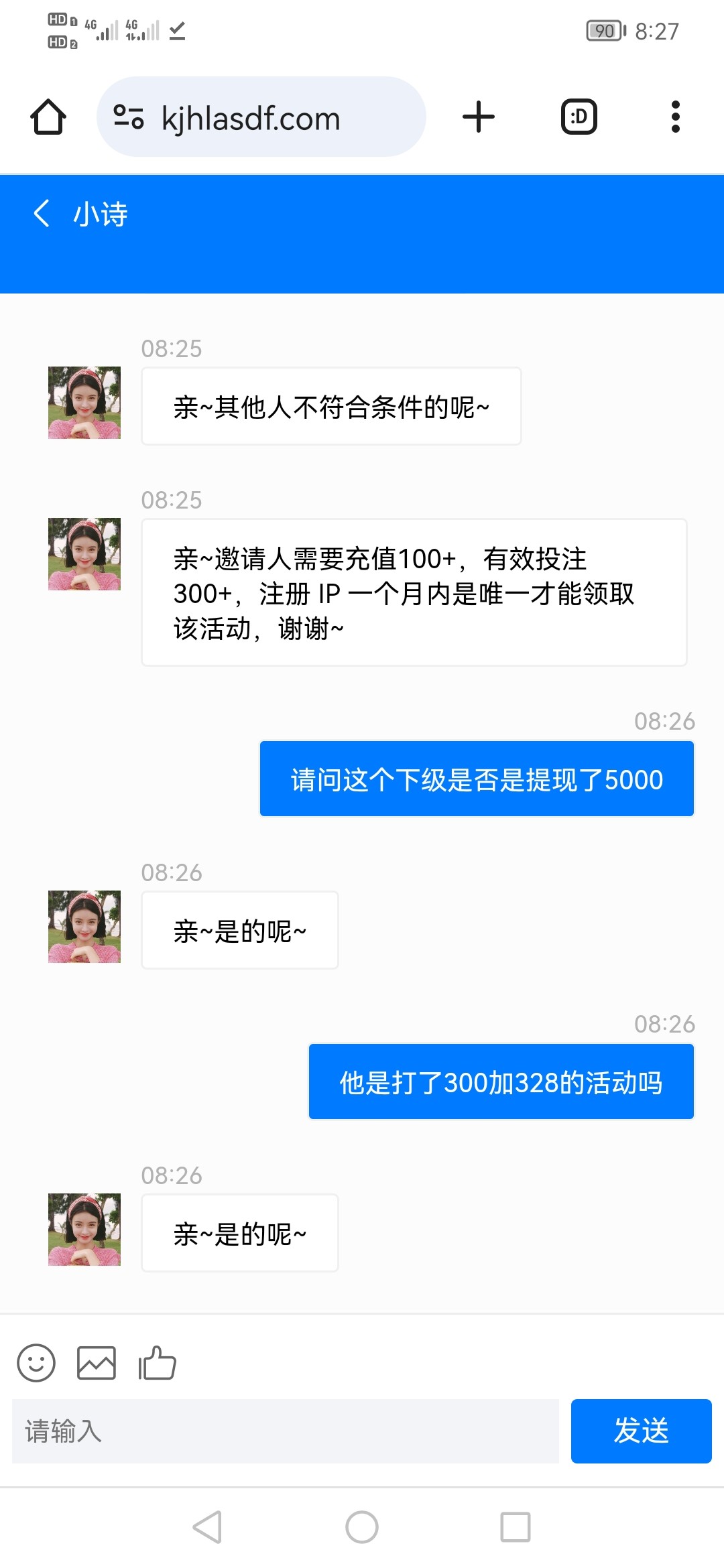The width and height of the screenshot is (724, 1568).
Task: Open the emoji picker icon
Action: (x=38, y=1362)
